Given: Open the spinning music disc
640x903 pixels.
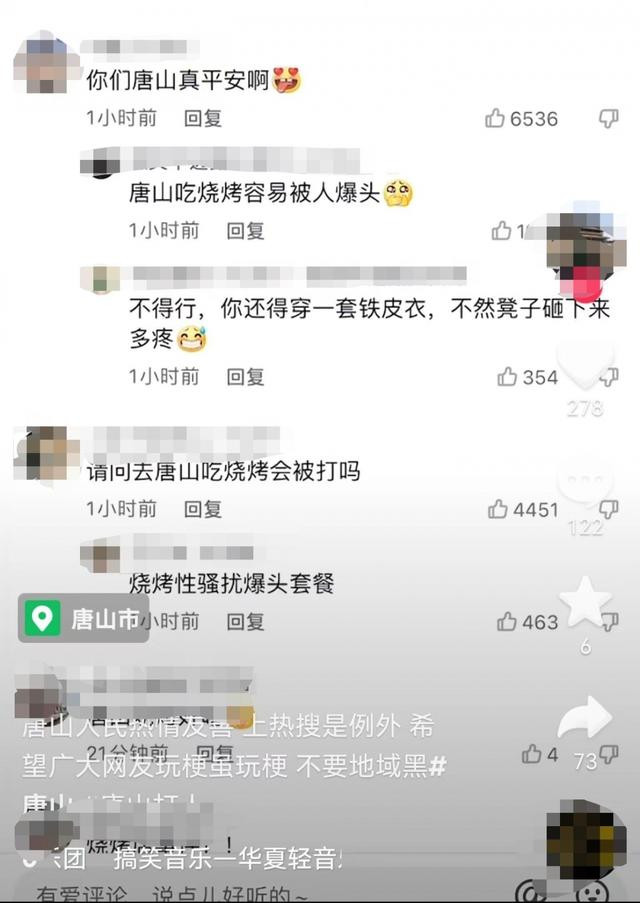Looking at the screenshot, I should pos(585,840).
